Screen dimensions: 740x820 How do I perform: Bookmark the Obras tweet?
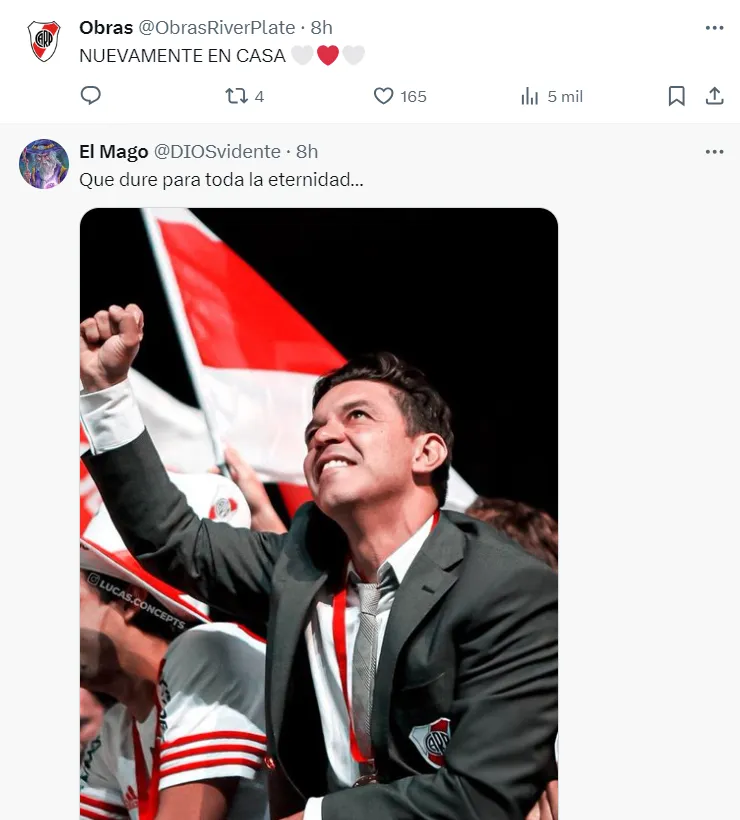tap(677, 96)
